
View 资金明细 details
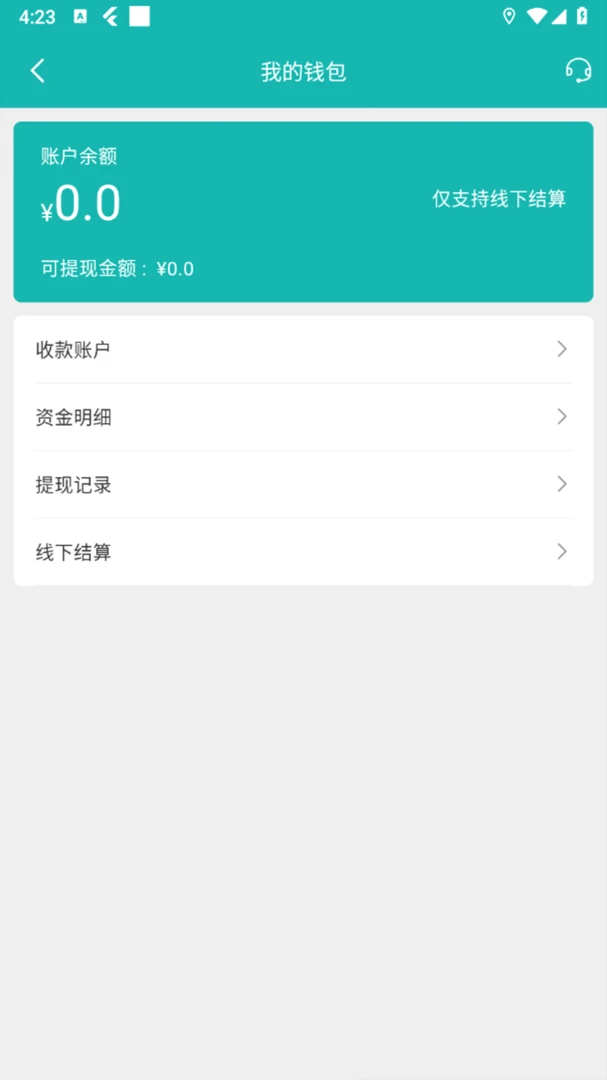click(x=303, y=417)
